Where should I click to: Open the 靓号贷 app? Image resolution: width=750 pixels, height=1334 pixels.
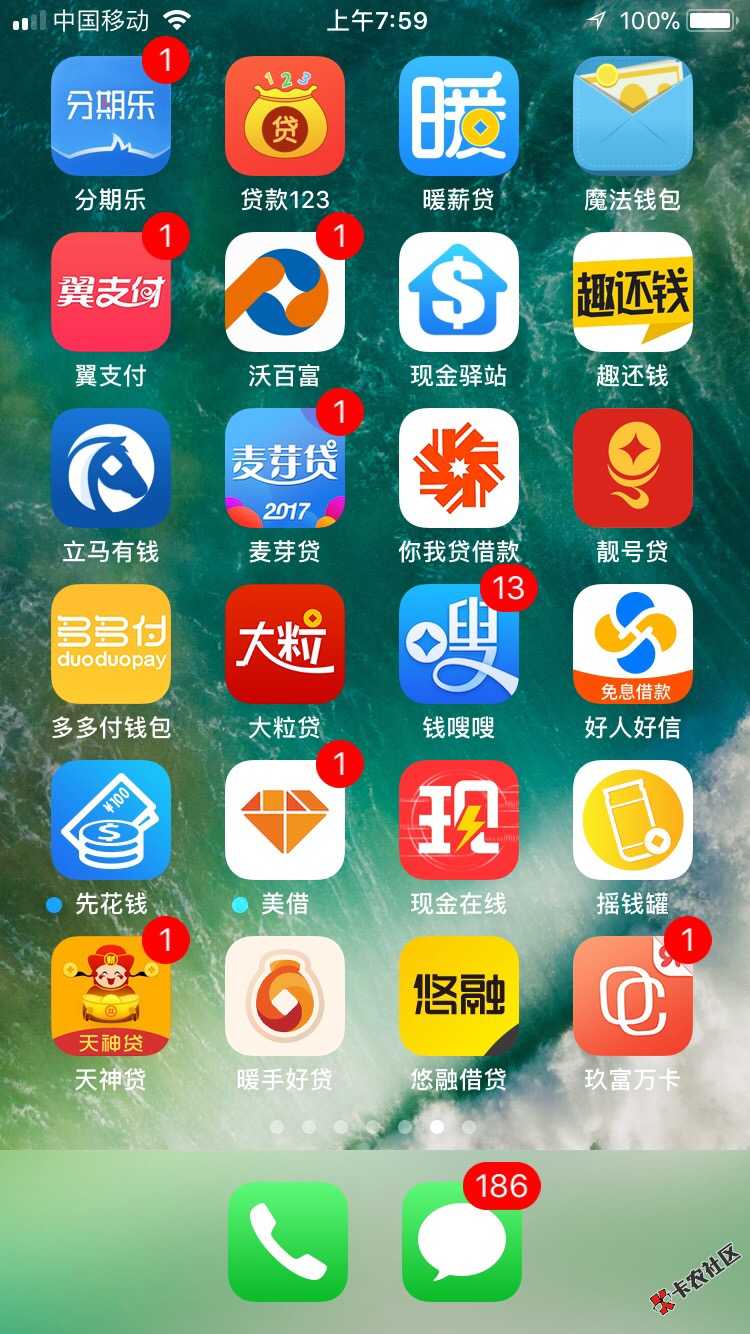[x=632, y=468]
